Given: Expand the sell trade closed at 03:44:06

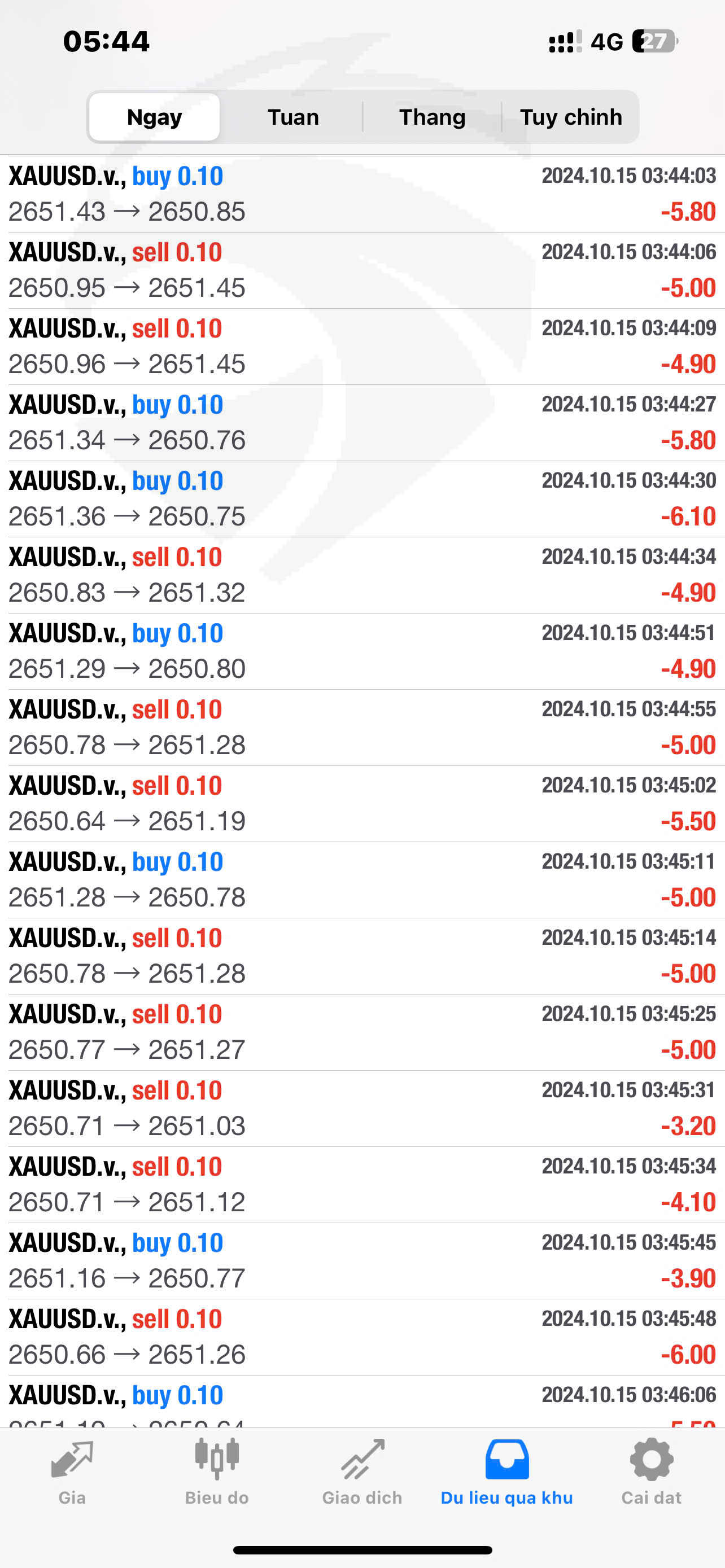Looking at the screenshot, I should click(362, 270).
